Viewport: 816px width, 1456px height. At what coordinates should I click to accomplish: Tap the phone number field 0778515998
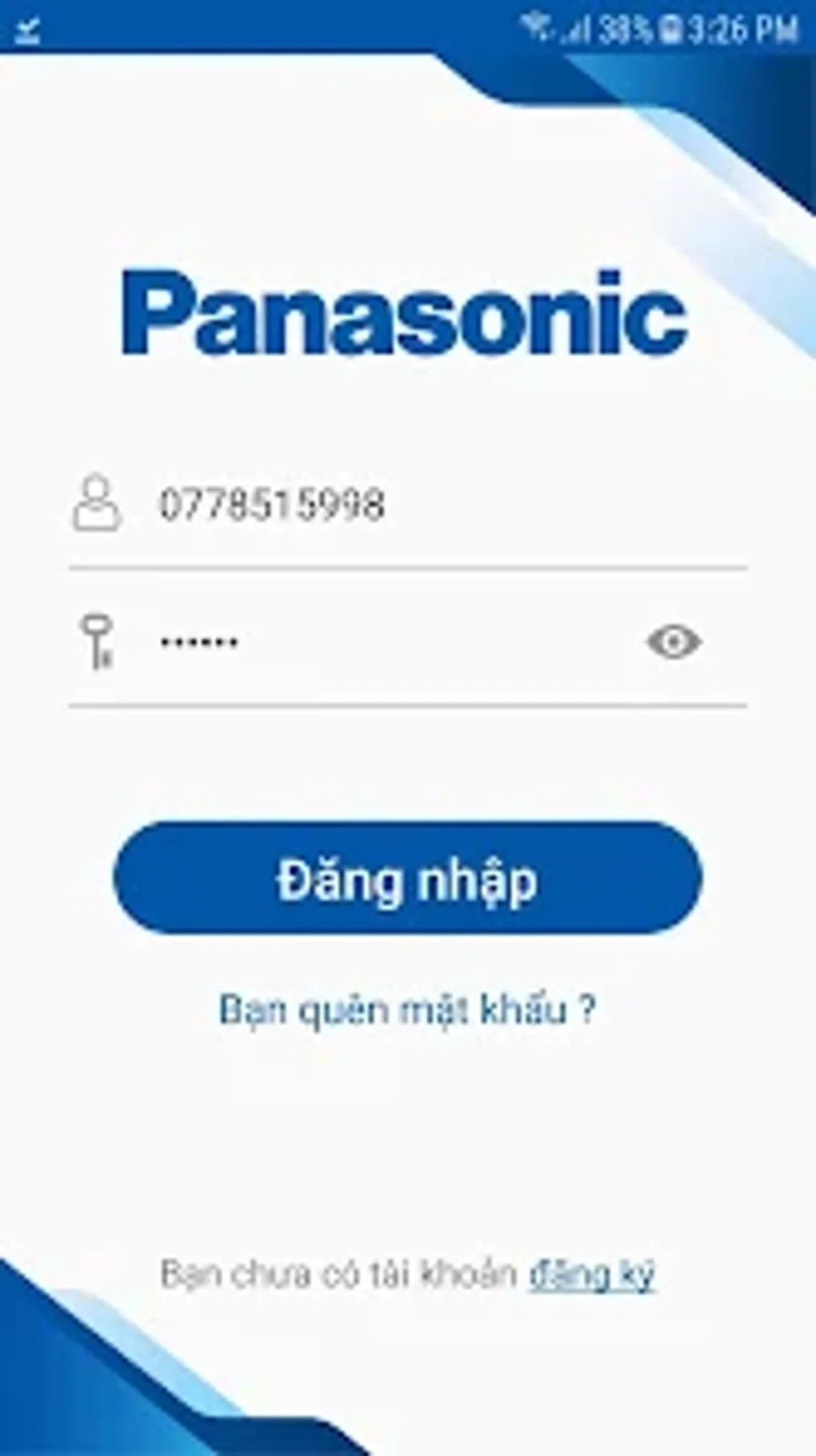(408, 505)
